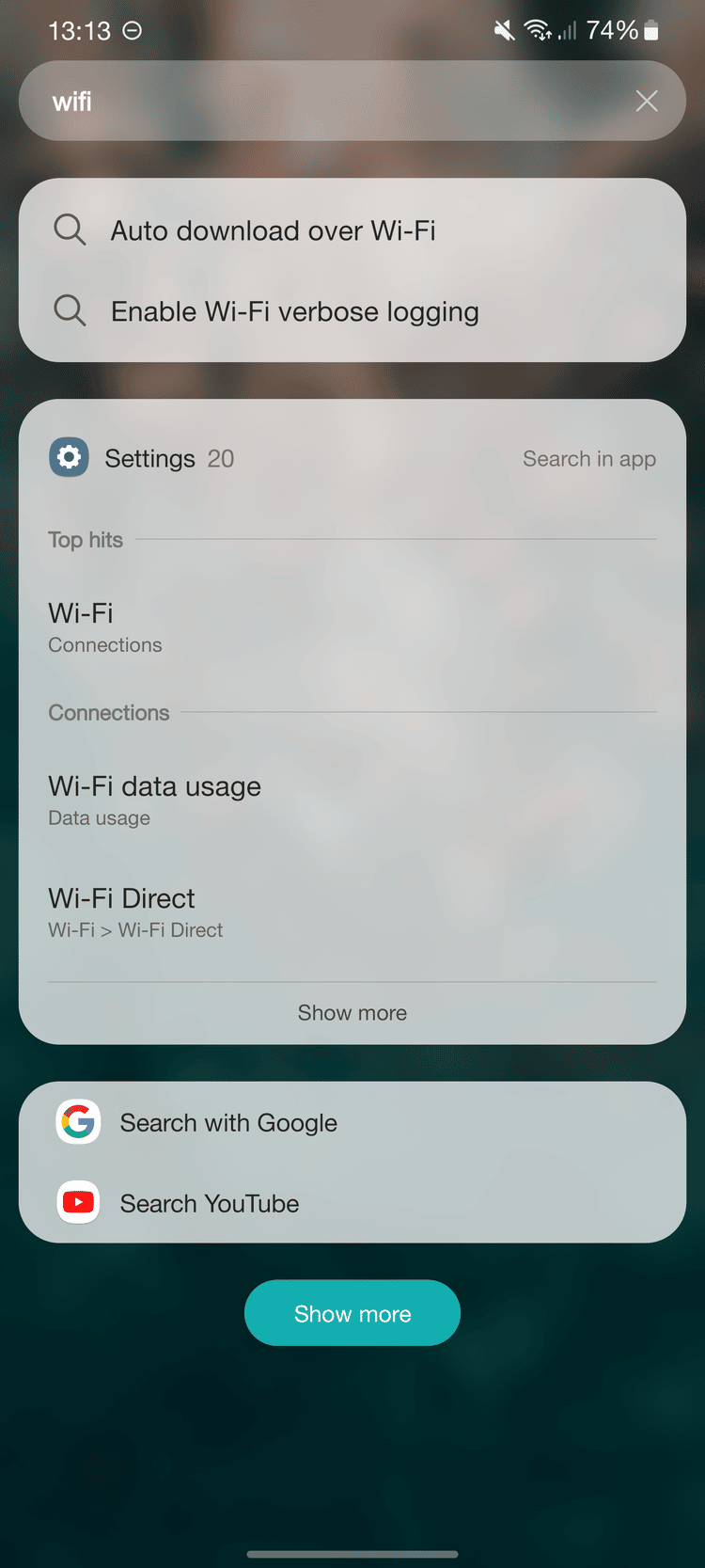Search YouTube for wifi
The height and width of the screenshot is (1568, 705).
pos(210,1204)
